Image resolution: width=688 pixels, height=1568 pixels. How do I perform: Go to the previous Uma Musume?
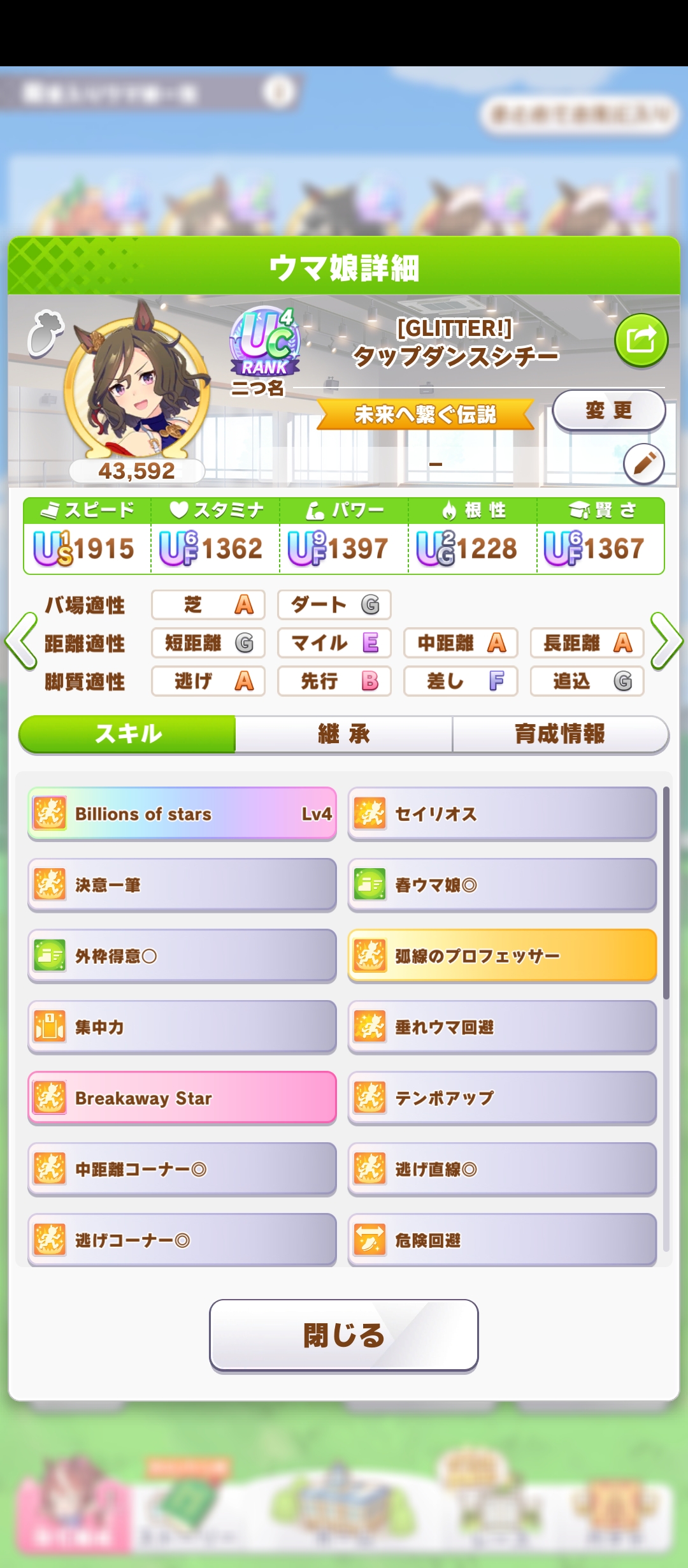(x=22, y=641)
